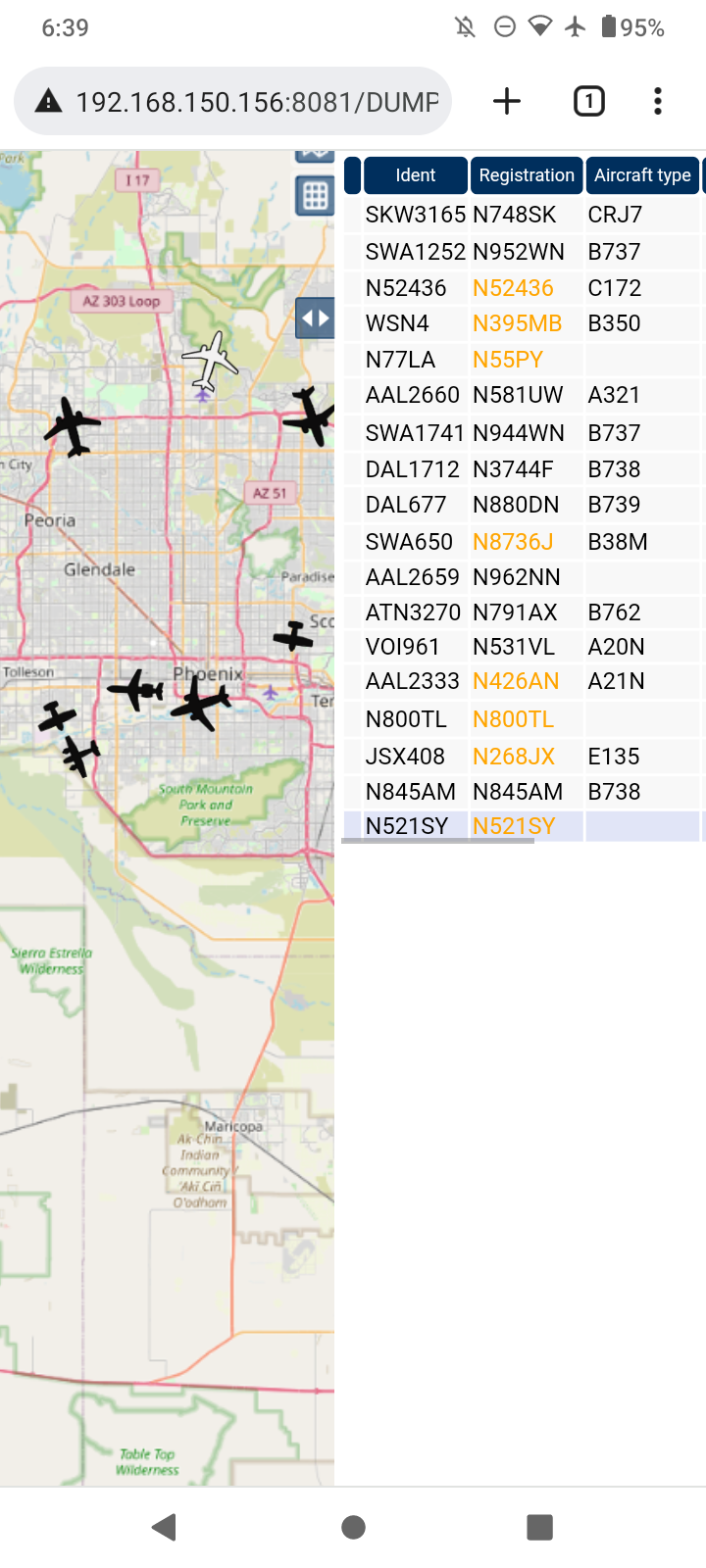706x1568 pixels.
Task: Open the tab switcher
Action: click(589, 101)
